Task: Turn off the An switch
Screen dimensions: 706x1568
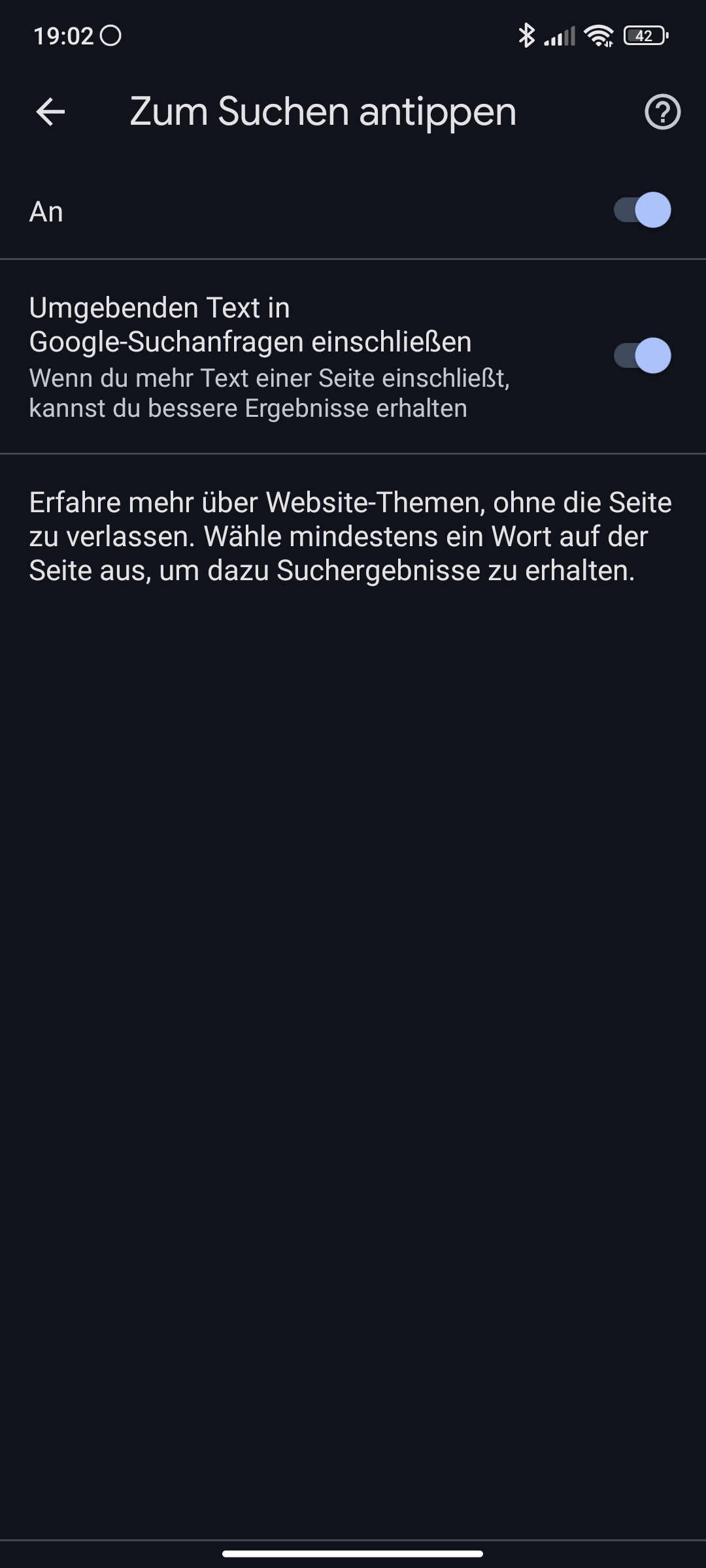Action: [642, 210]
